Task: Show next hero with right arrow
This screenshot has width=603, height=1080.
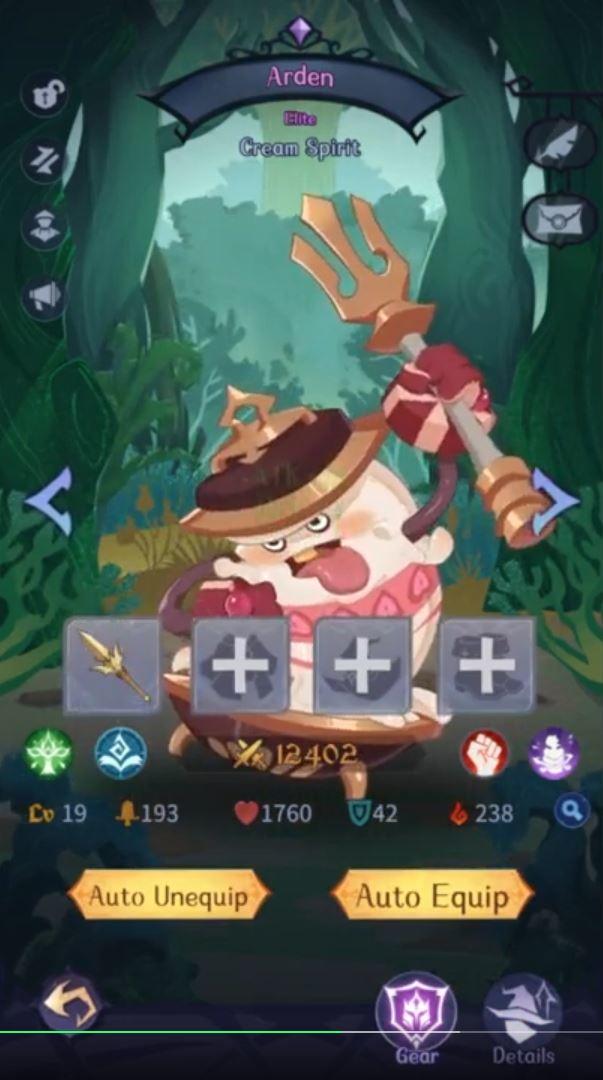Action: click(555, 500)
